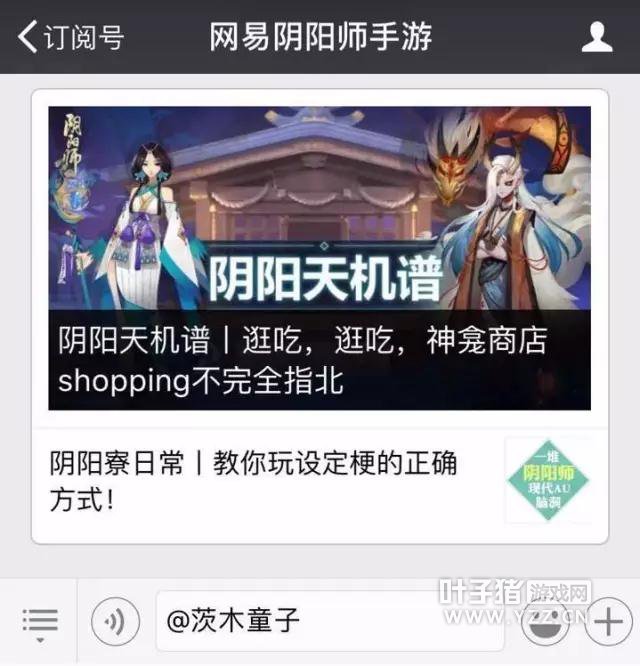Switch to voice input
Screen dimensions: 640x666
point(115,622)
